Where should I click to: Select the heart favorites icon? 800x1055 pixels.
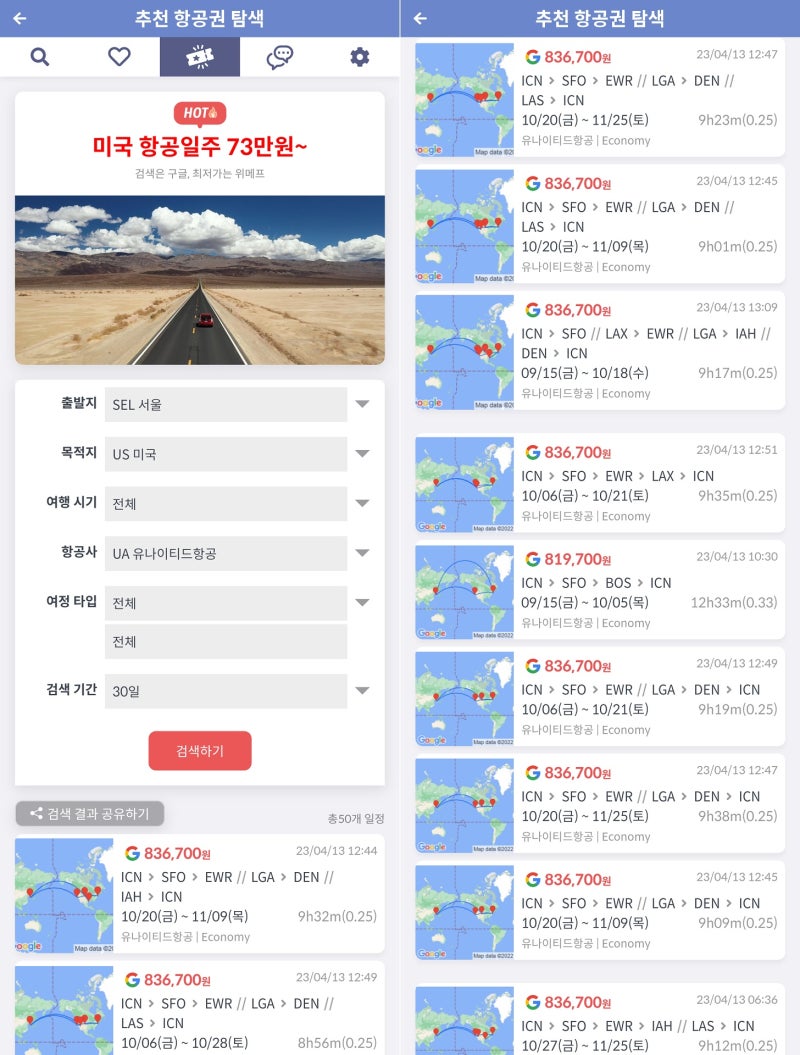[x=119, y=57]
